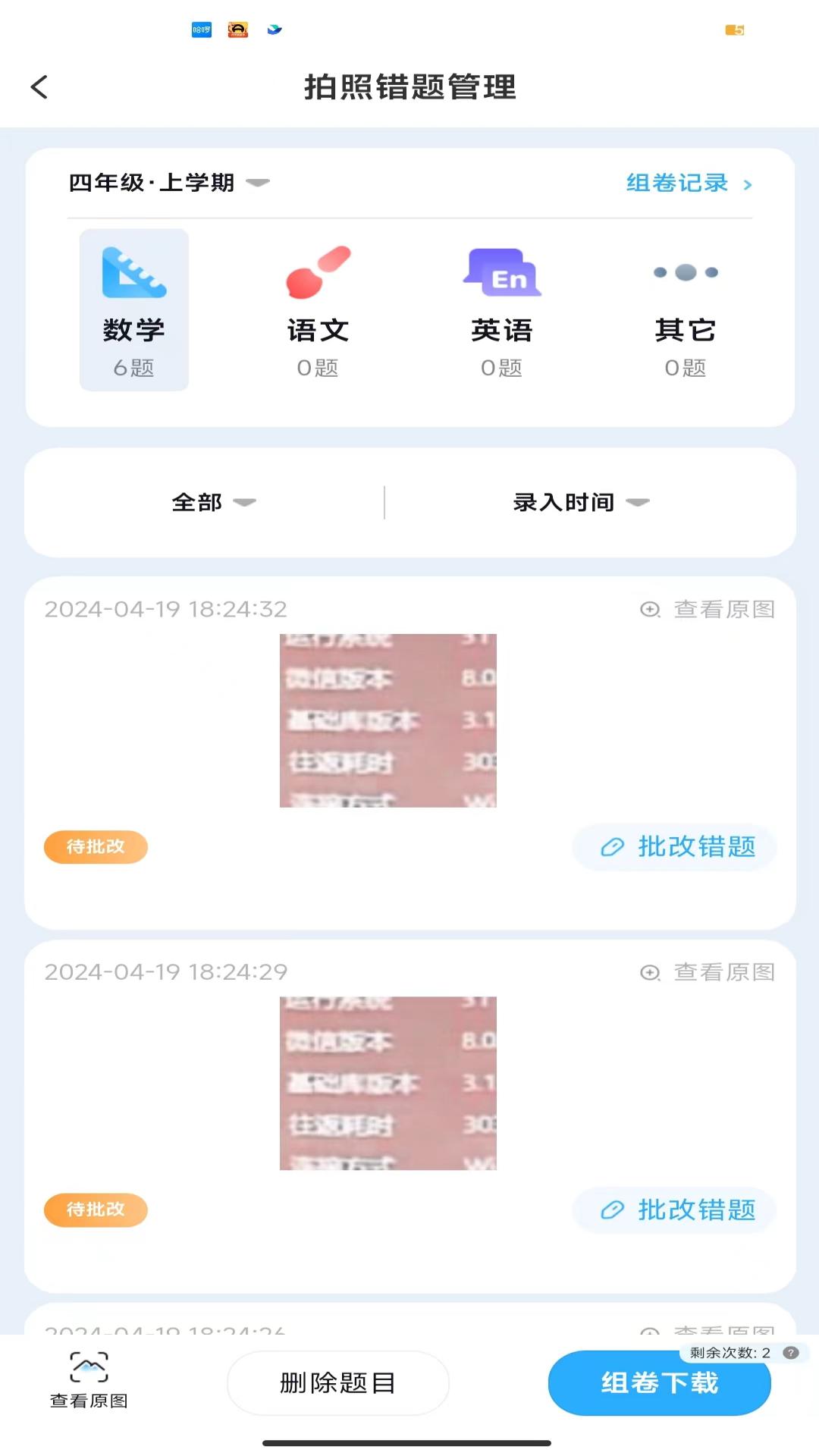The height and width of the screenshot is (1456, 819).
Task: Tap 查看原图 for the 18:24:32 entry
Action: click(x=708, y=609)
